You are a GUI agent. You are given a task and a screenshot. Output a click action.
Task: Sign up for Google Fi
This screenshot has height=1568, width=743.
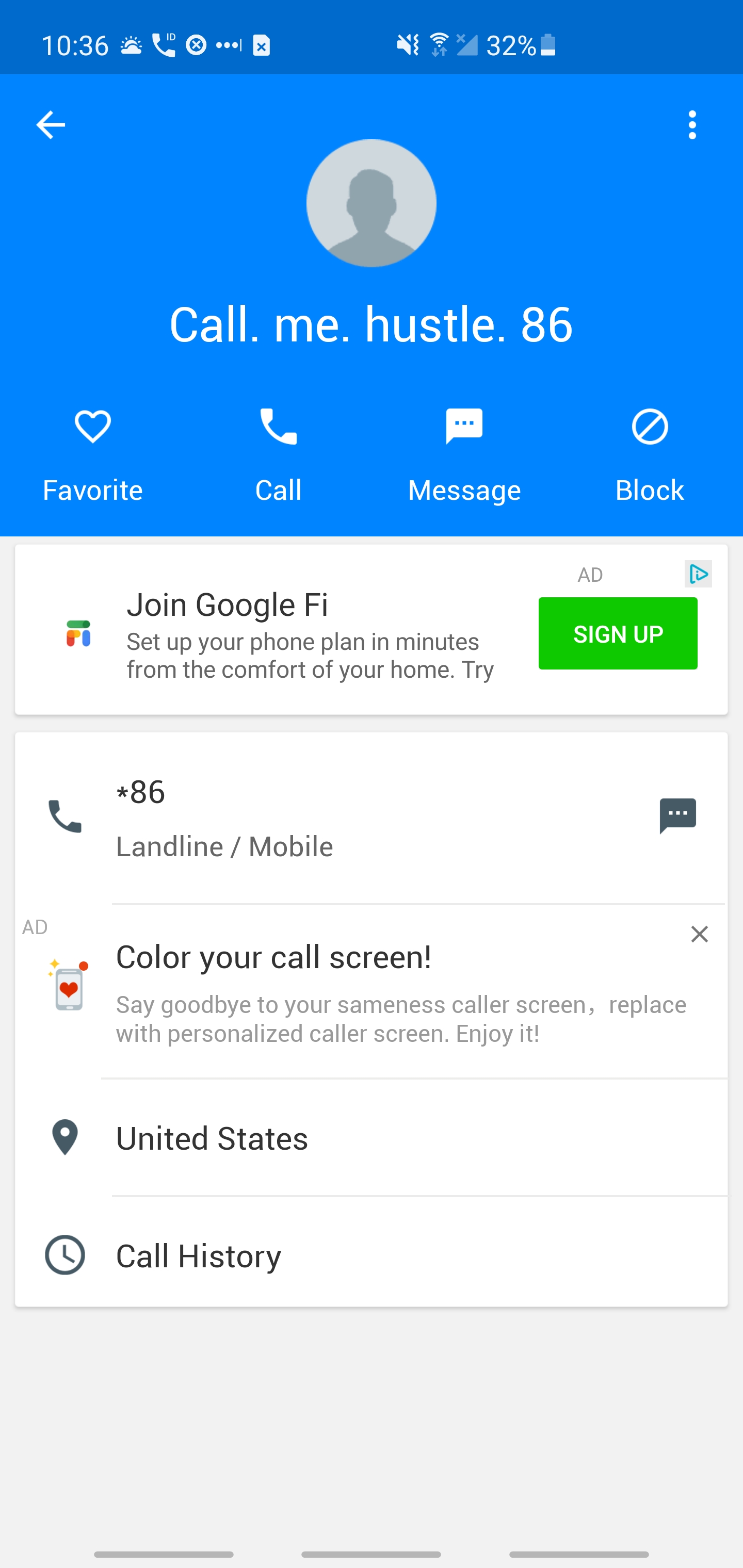pos(618,634)
